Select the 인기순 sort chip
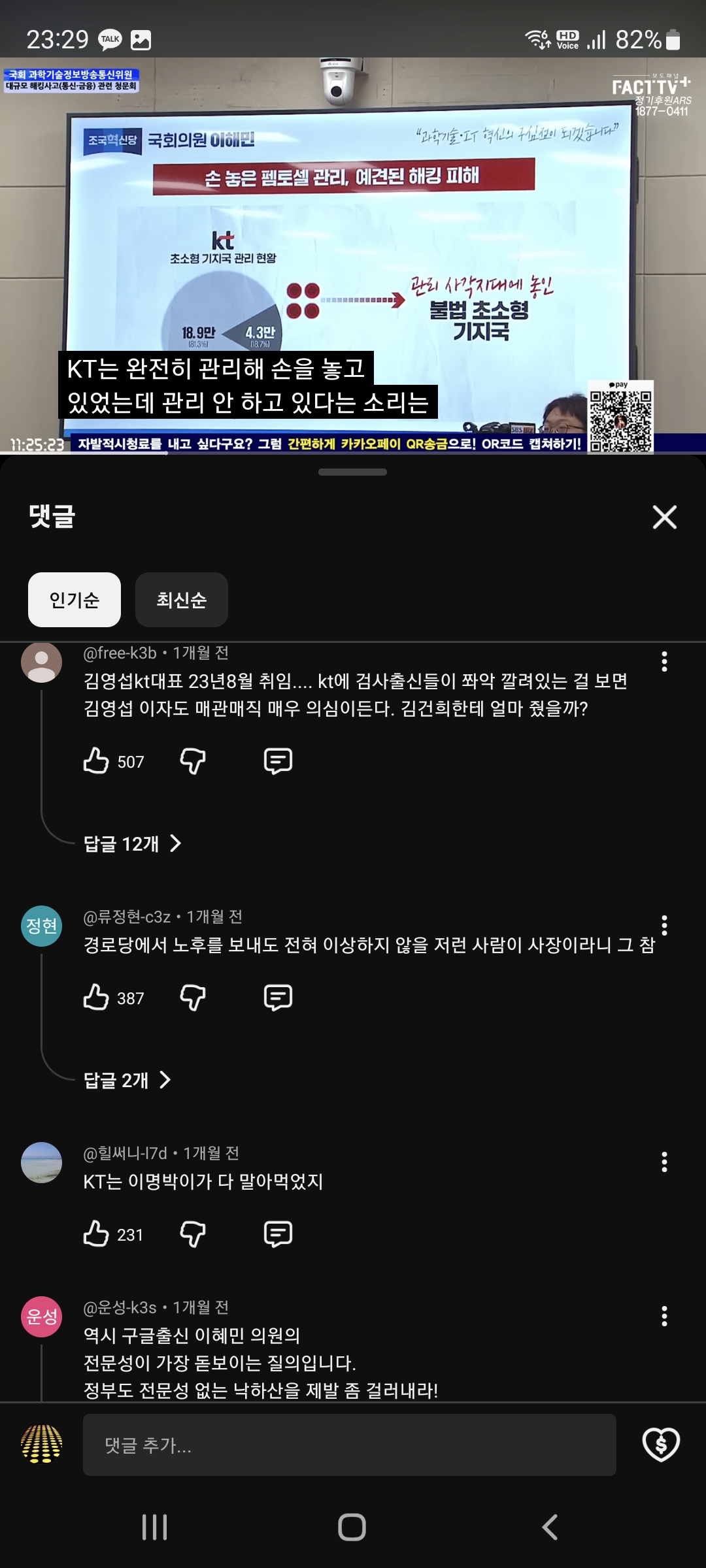Image resolution: width=706 pixels, height=1568 pixels. [75, 600]
